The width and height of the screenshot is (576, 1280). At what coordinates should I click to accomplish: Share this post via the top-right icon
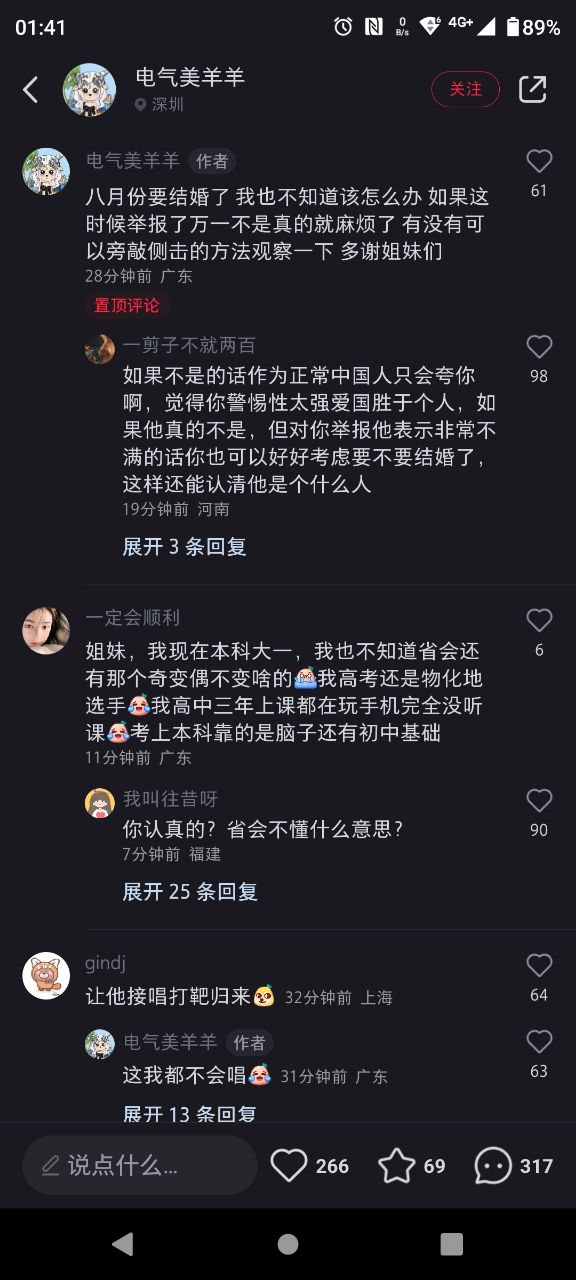click(x=532, y=89)
